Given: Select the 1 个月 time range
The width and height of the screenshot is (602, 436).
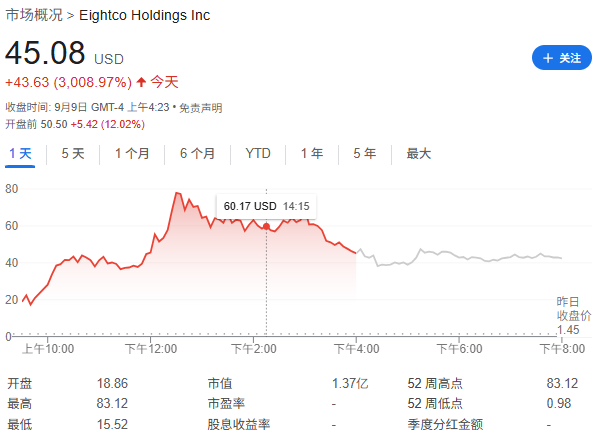Looking at the screenshot, I should tap(132, 154).
